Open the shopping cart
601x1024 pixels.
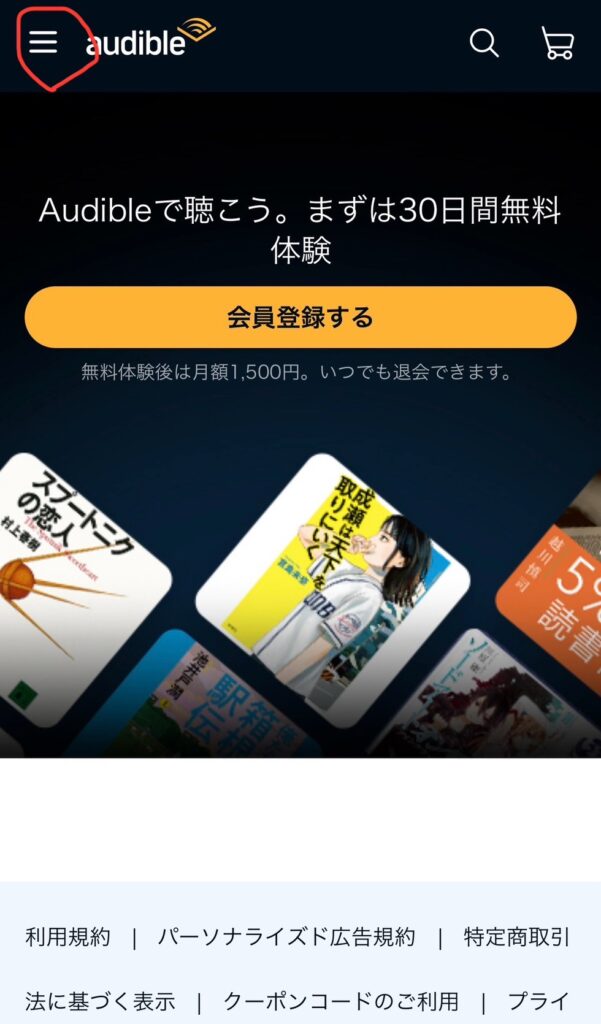[x=557, y=43]
